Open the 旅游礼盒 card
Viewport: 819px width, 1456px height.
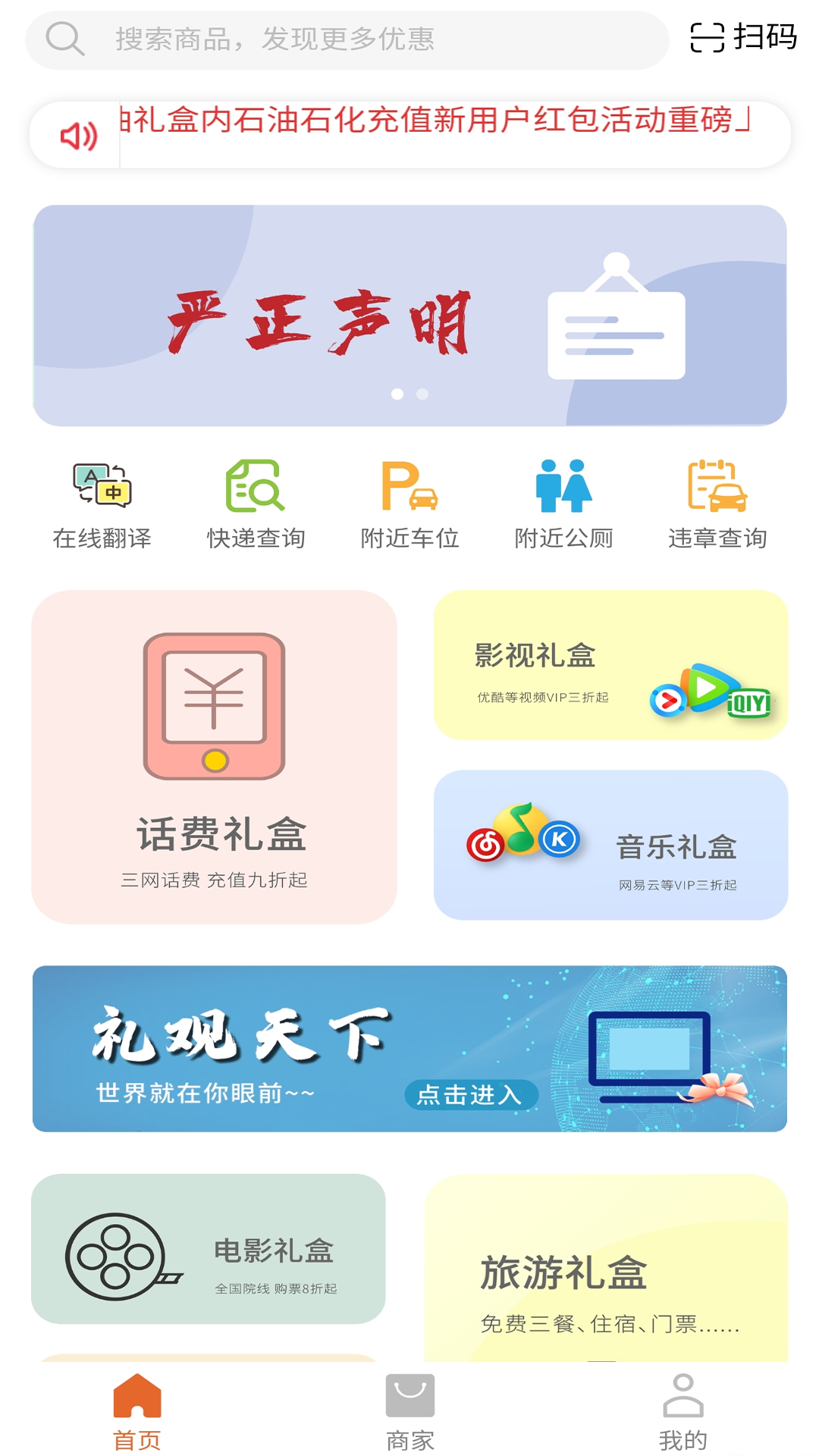click(607, 1274)
